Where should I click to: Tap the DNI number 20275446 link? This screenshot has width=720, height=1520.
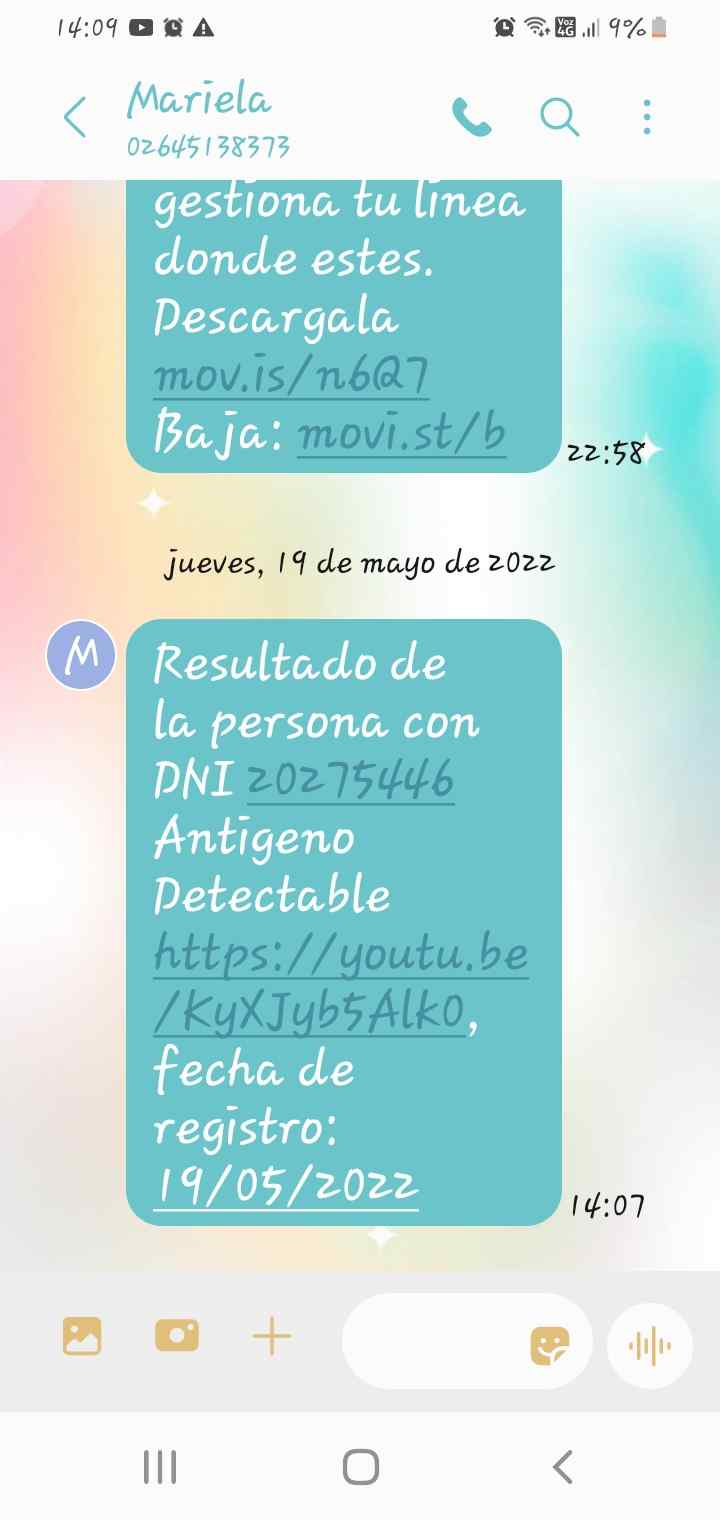350,779
